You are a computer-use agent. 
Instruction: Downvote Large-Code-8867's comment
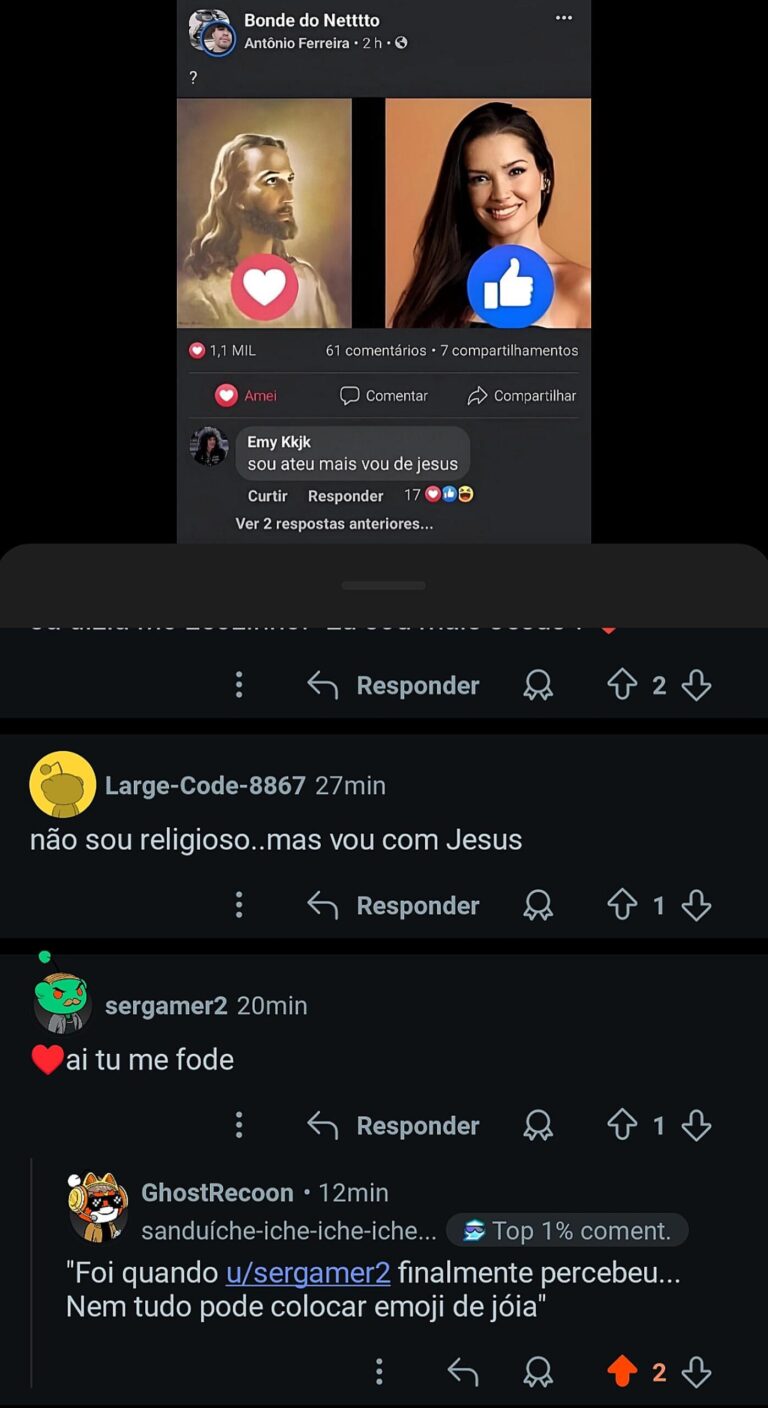(x=696, y=905)
